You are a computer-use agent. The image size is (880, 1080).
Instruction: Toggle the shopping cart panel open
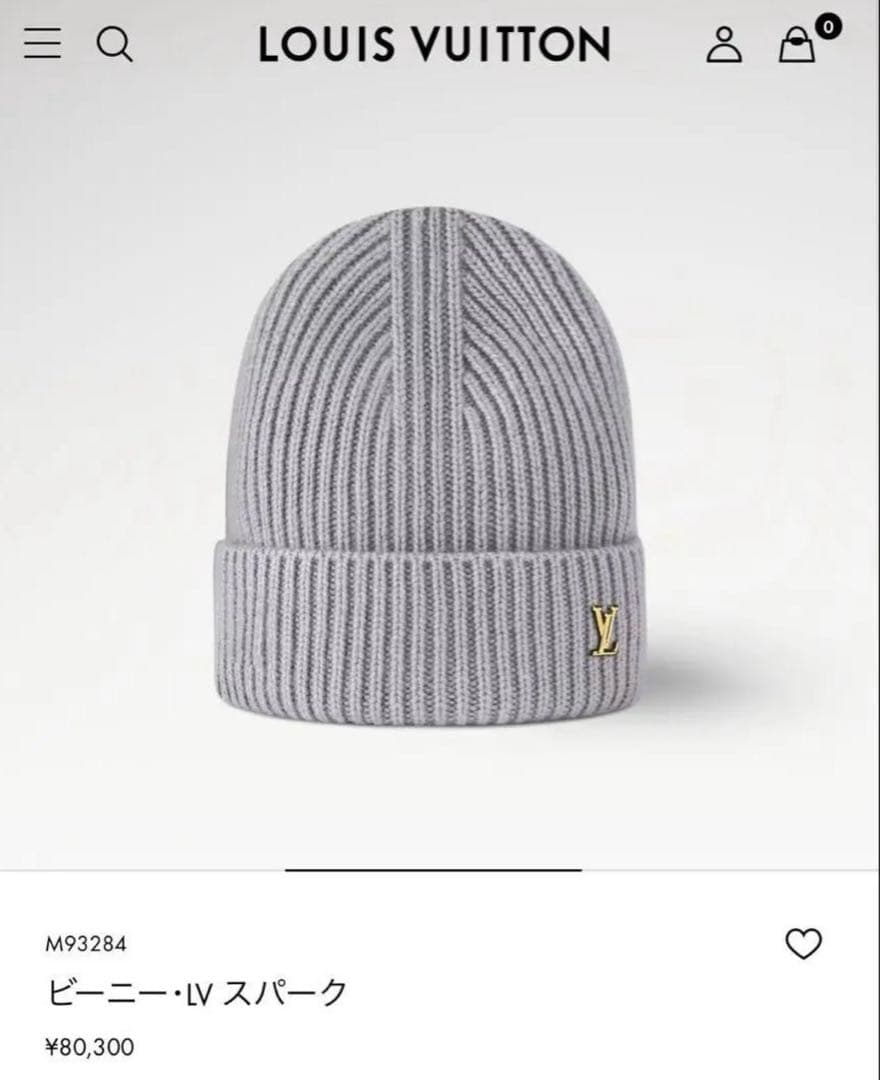point(796,47)
